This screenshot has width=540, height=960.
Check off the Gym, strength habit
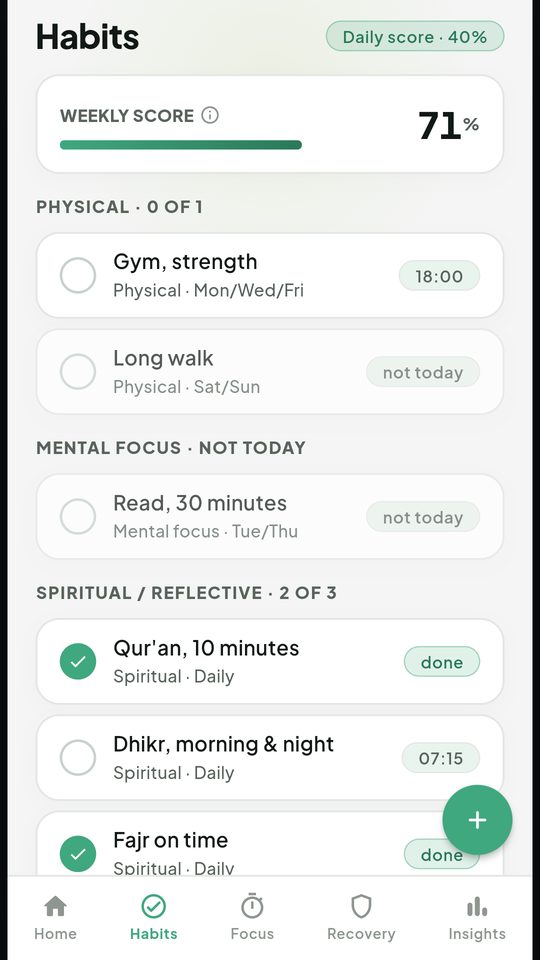click(x=78, y=275)
